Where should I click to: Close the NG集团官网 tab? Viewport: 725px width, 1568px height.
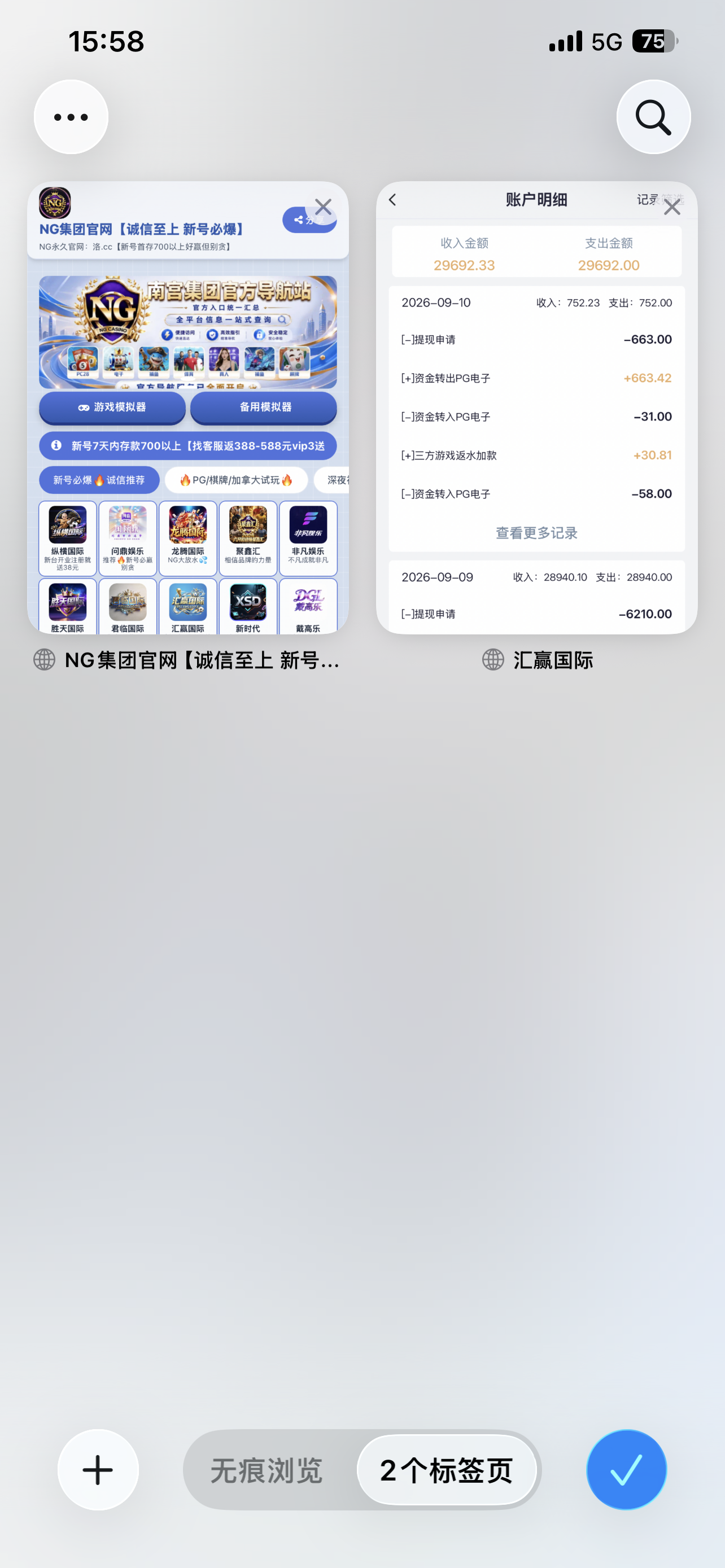pyautogui.click(x=323, y=207)
